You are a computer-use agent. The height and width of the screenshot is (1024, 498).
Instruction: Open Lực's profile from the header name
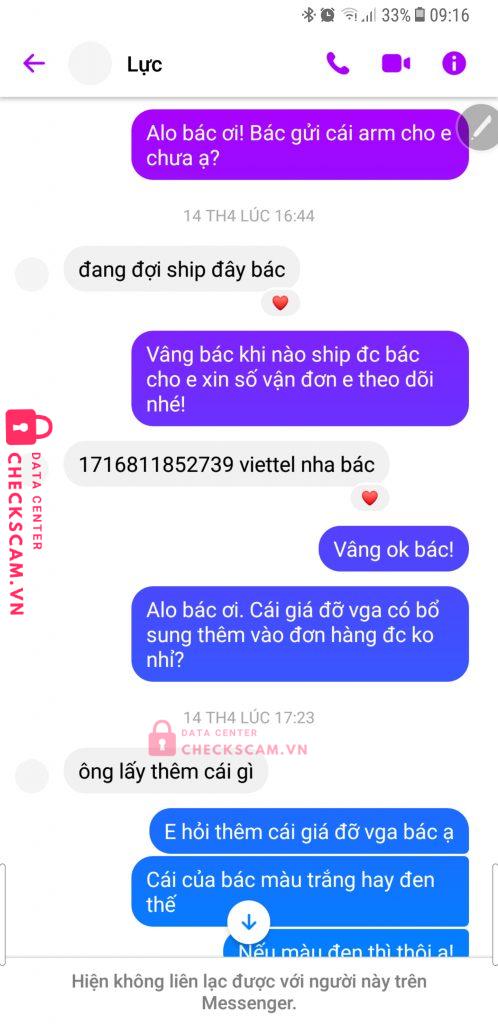145,64
